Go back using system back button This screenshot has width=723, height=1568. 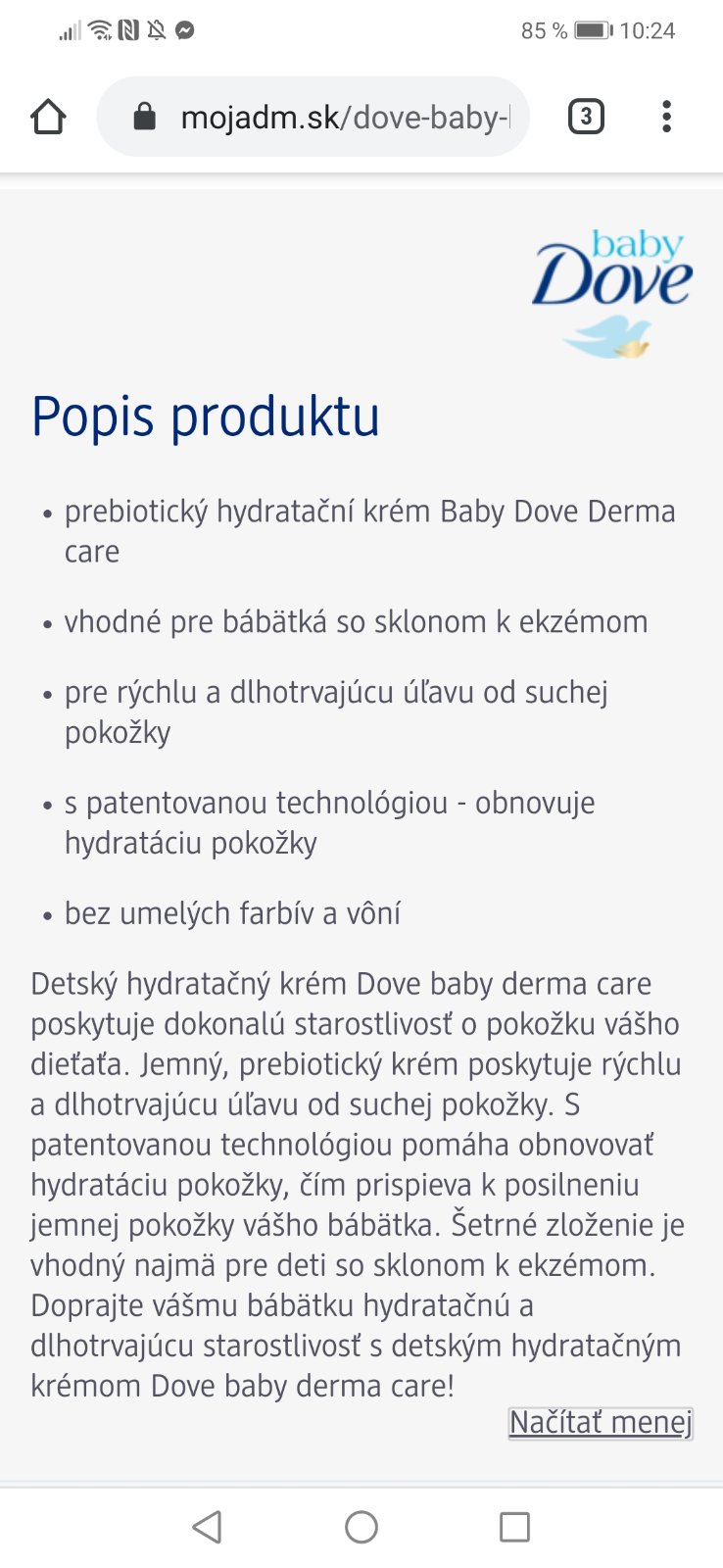pos(208,1527)
